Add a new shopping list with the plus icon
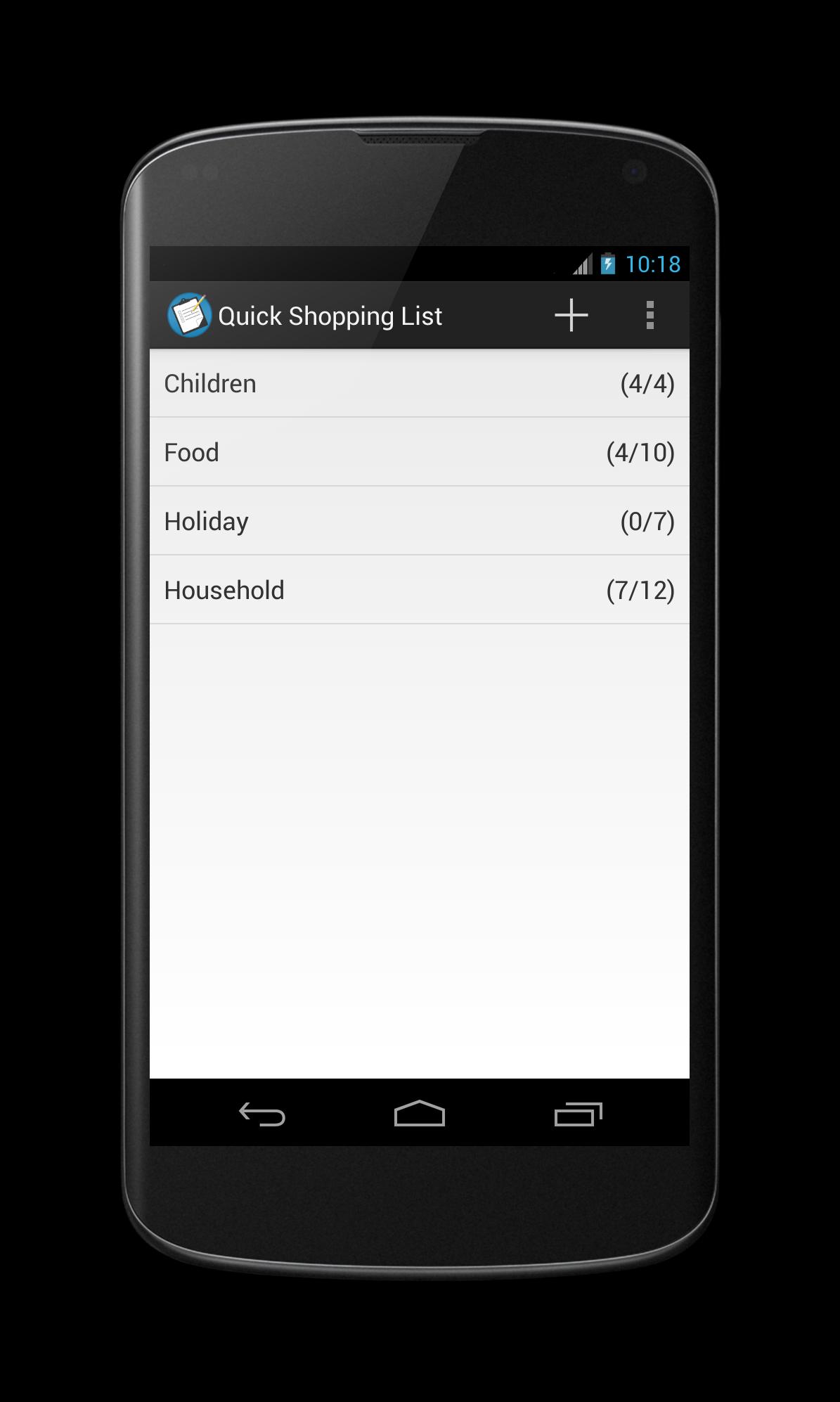This screenshot has height=1402, width=840. pyautogui.click(x=570, y=315)
